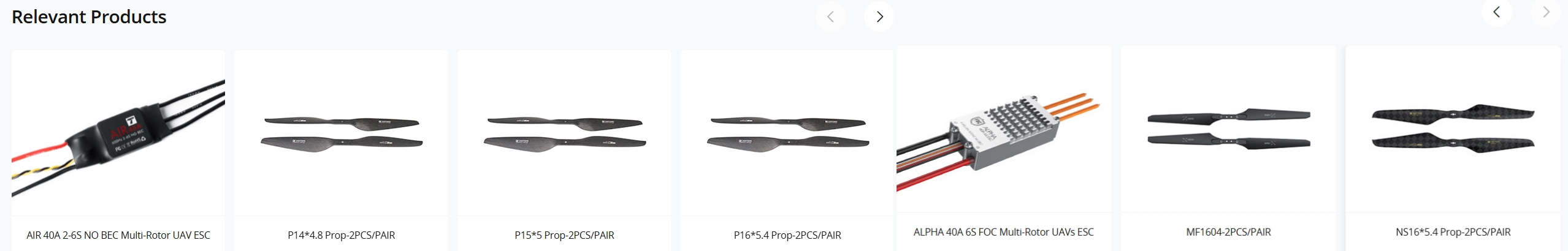This screenshot has height=251, width=1568.
Task: Select the P16*5.4 Prop-2PCS/PAIR item
Action: pos(787,141)
